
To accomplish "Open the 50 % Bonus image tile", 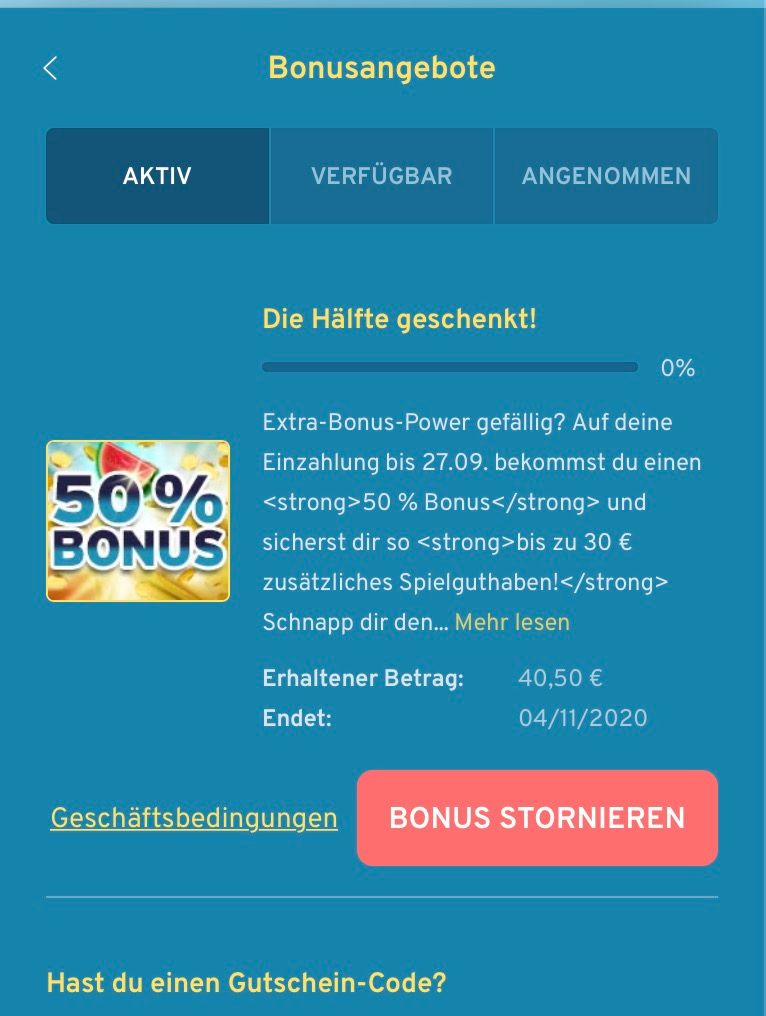I will click(x=138, y=521).
